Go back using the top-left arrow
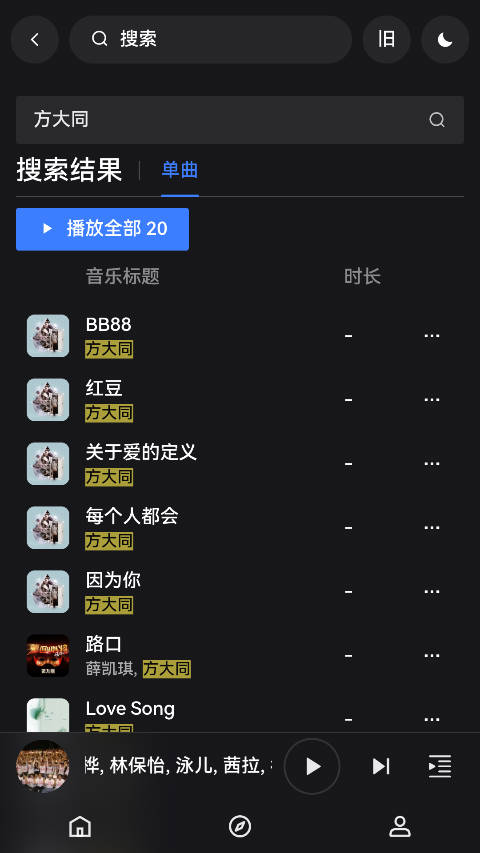Screen dimensions: 480x853 35,39
